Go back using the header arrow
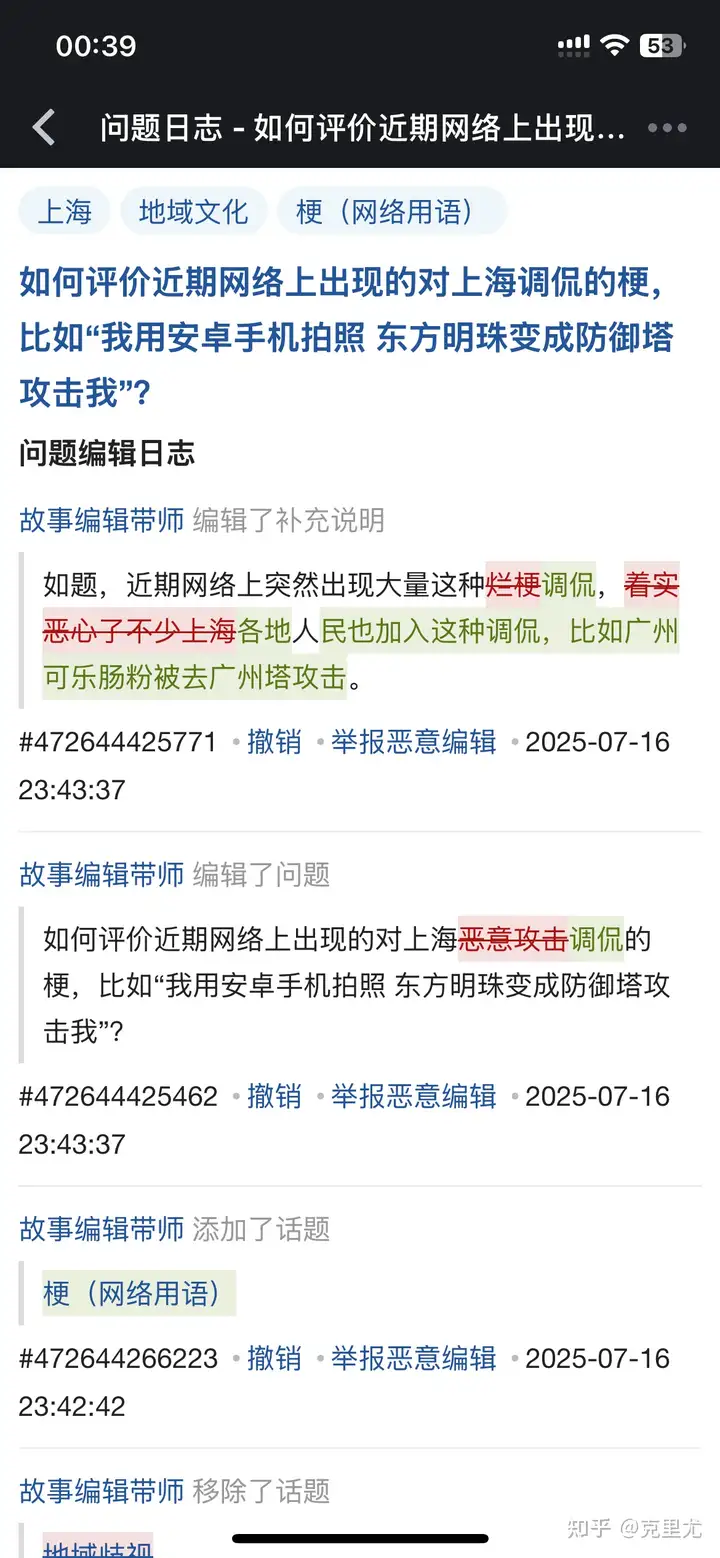Screen dimensions: 720x1558 tap(44, 128)
